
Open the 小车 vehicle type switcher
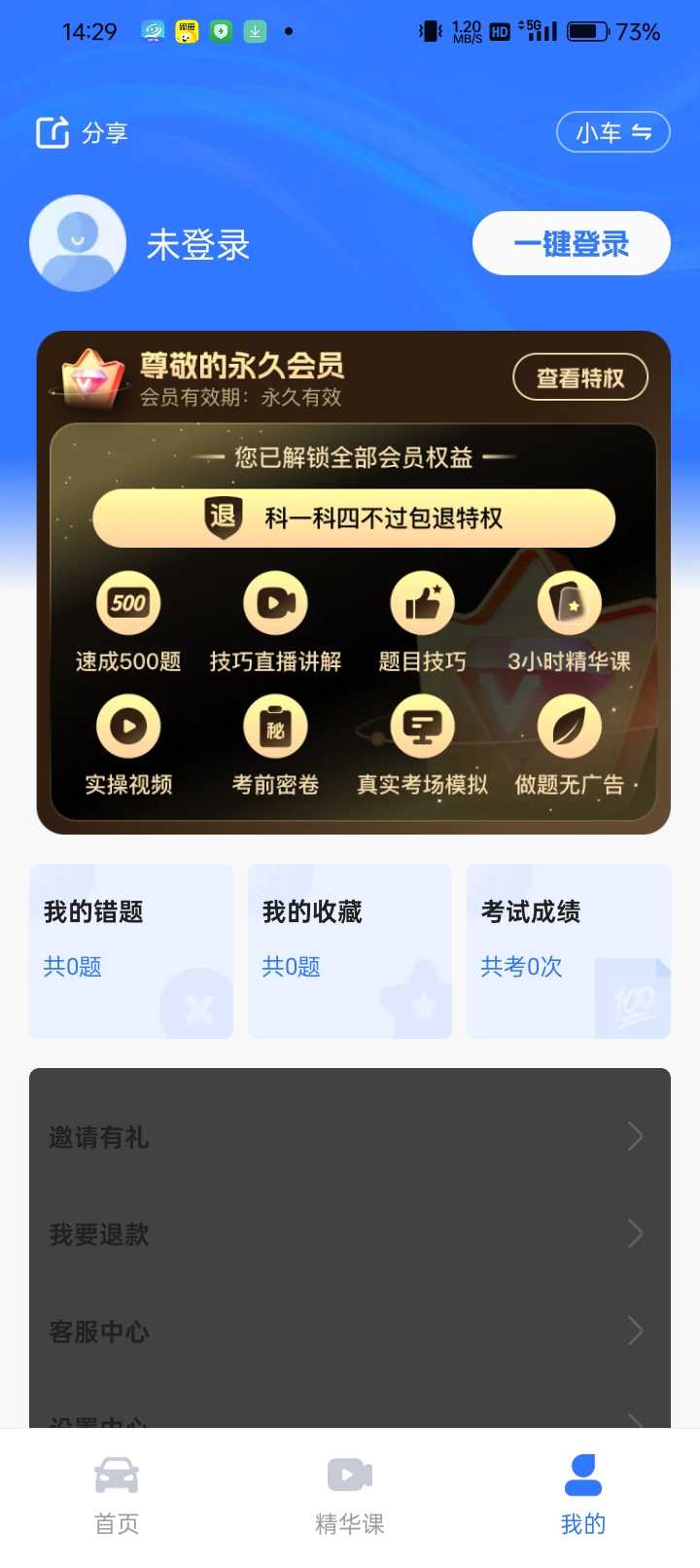coord(612,131)
